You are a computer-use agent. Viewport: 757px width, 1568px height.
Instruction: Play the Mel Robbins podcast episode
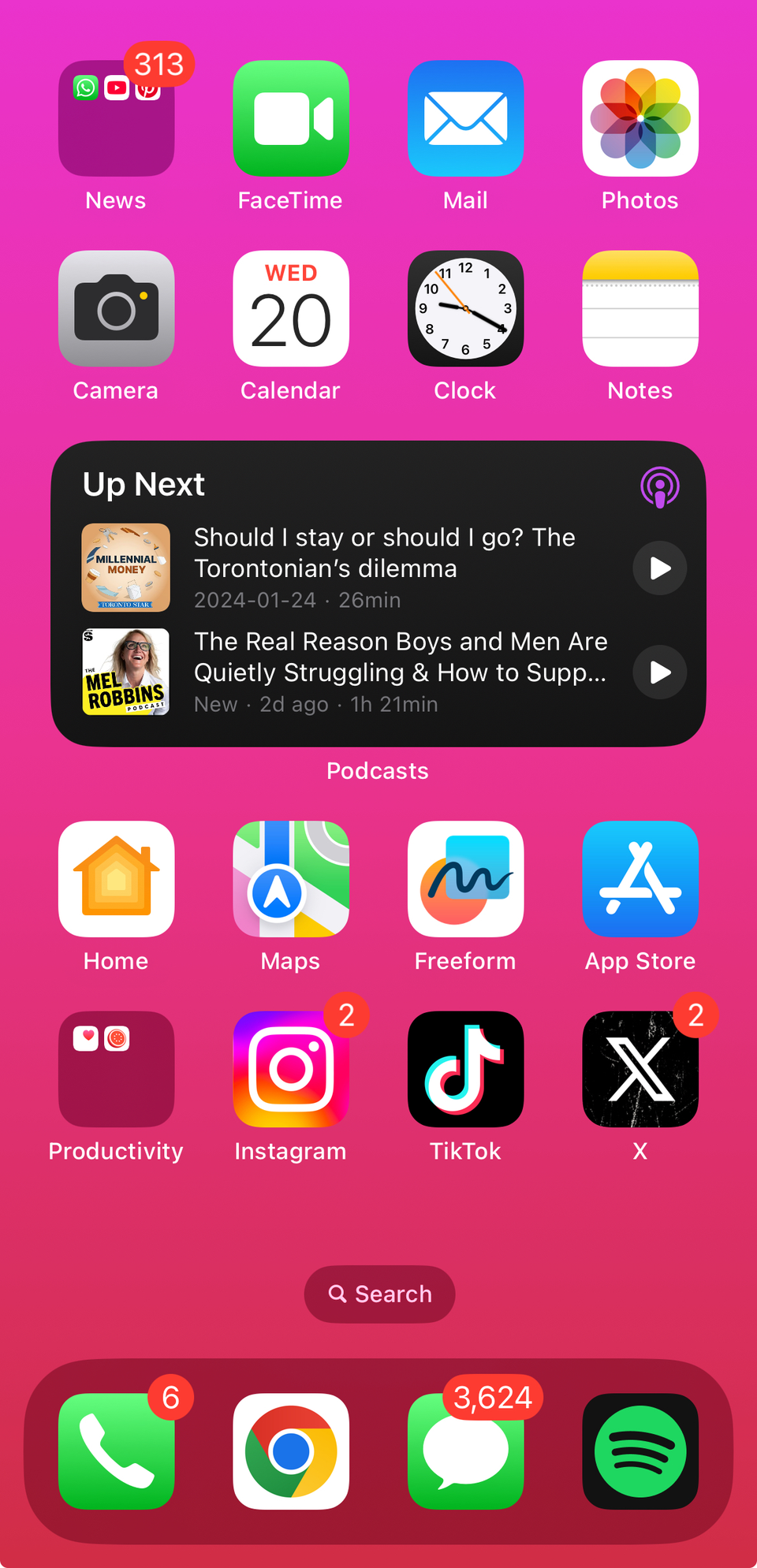[659, 672]
